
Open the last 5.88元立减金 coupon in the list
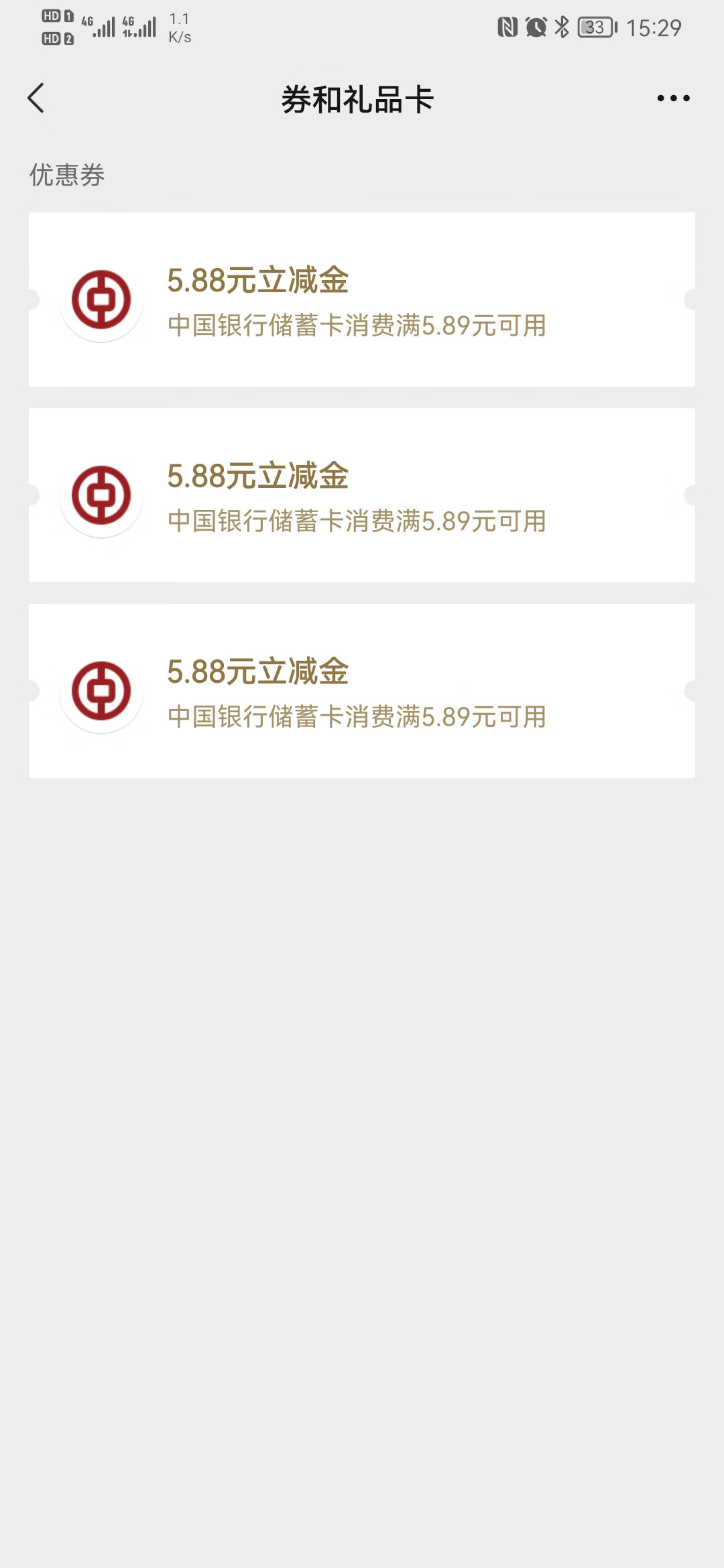click(362, 691)
